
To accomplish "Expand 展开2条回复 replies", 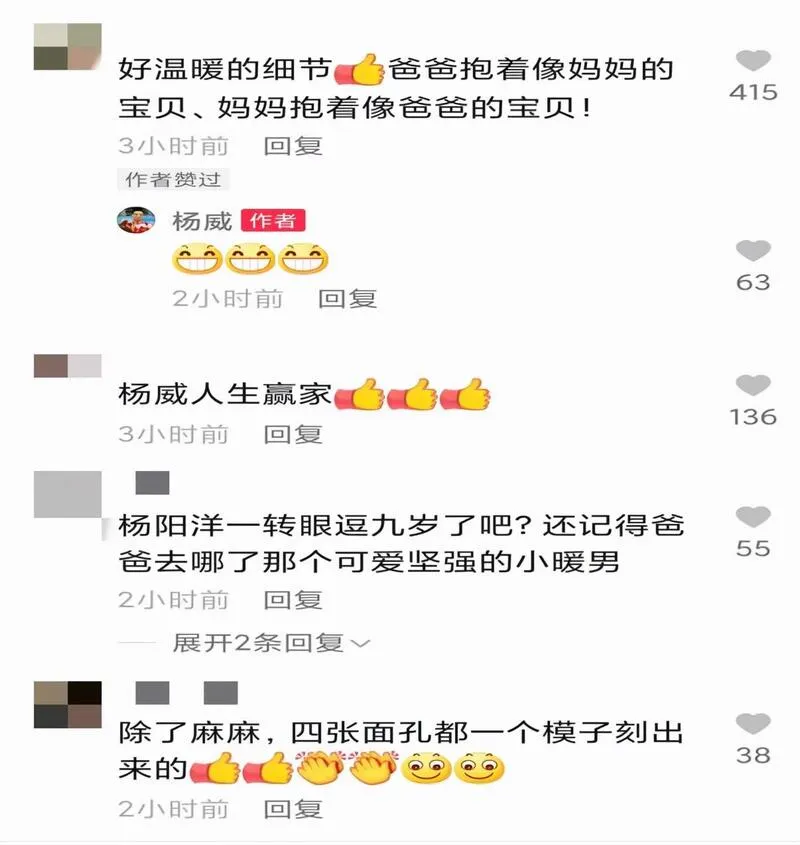I will click(x=270, y=643).
